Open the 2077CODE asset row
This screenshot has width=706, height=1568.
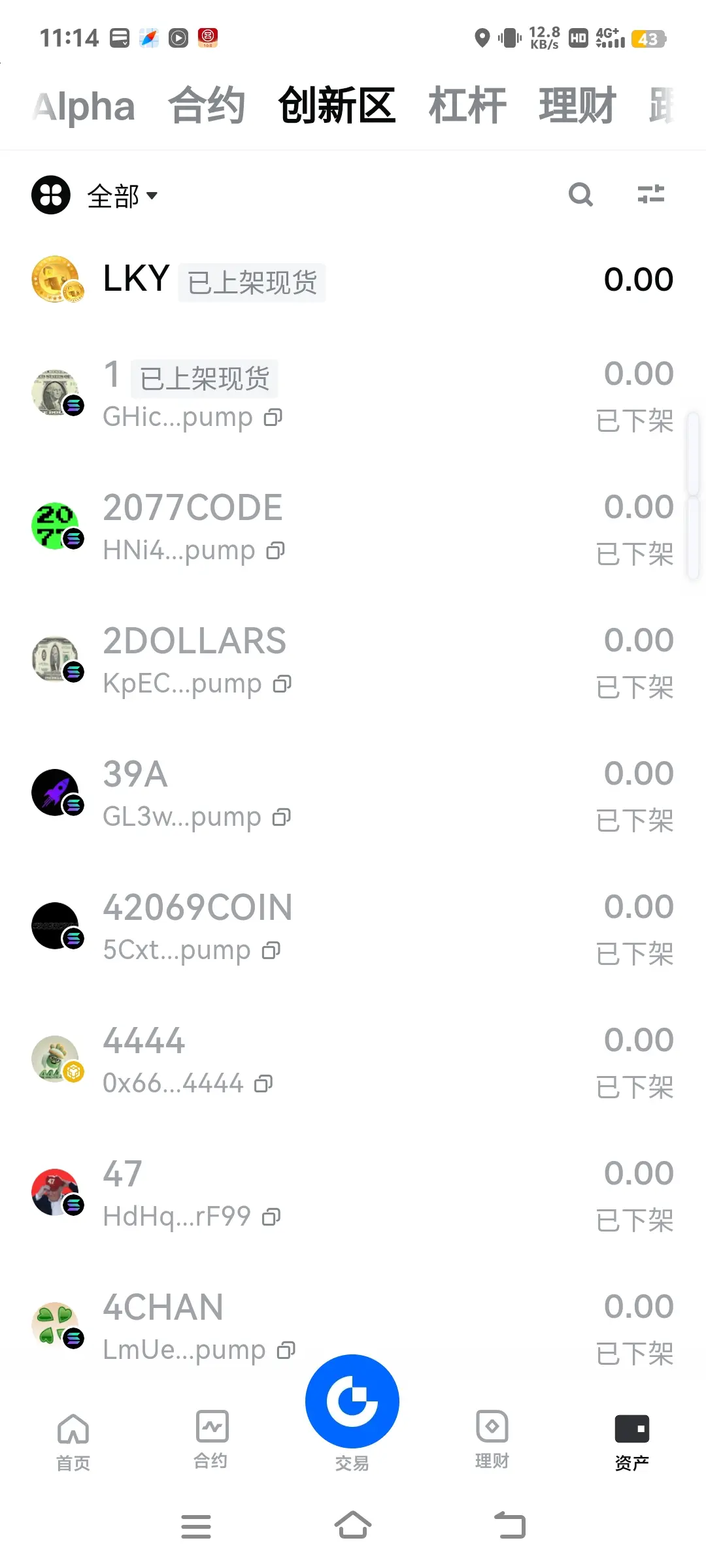pyautogui.click(x=353, y=527)
